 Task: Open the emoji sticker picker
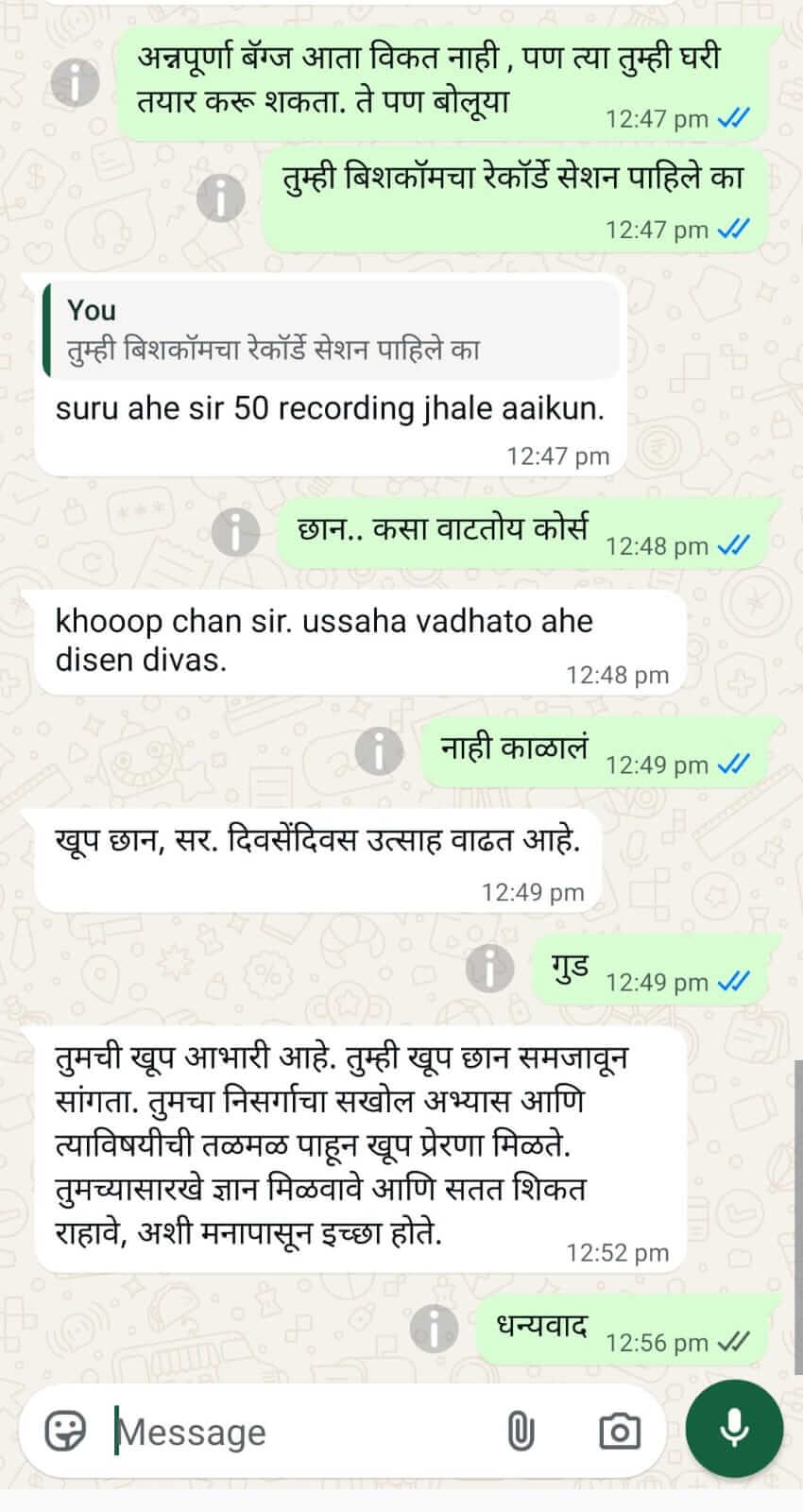tap(65, 1432)
